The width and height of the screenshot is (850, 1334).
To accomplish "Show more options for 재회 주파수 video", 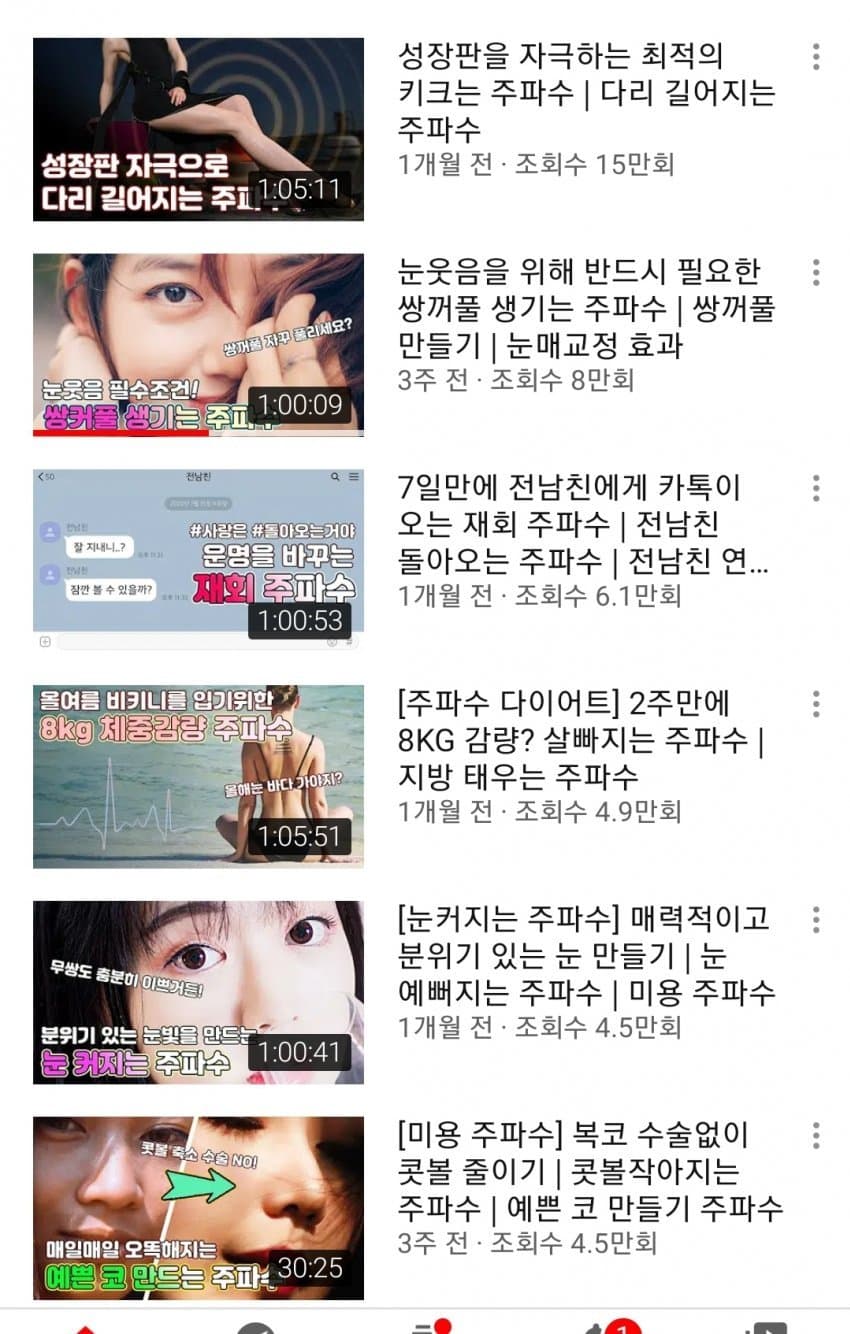I will (816, 488).
